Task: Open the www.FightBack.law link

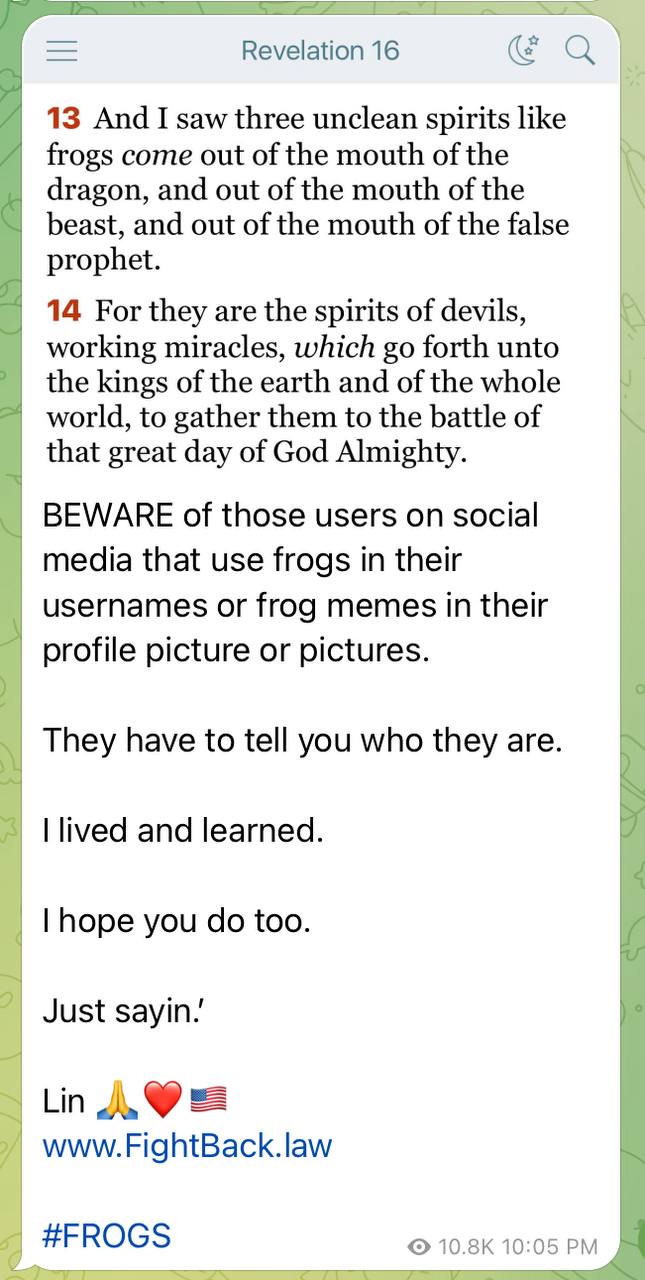Action: tap(187, 1145)
